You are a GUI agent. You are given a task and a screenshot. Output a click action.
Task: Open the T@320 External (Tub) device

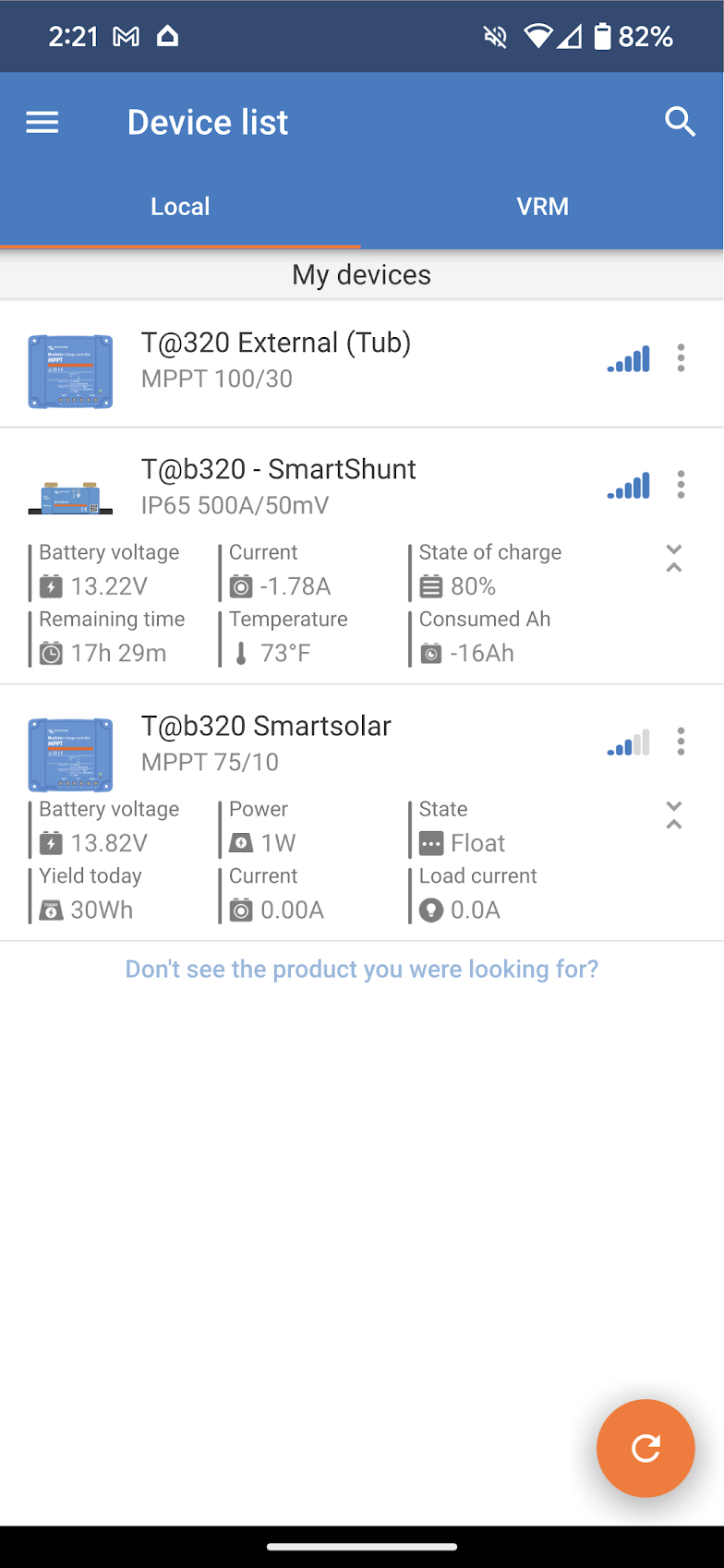click(x=275, y=360)
